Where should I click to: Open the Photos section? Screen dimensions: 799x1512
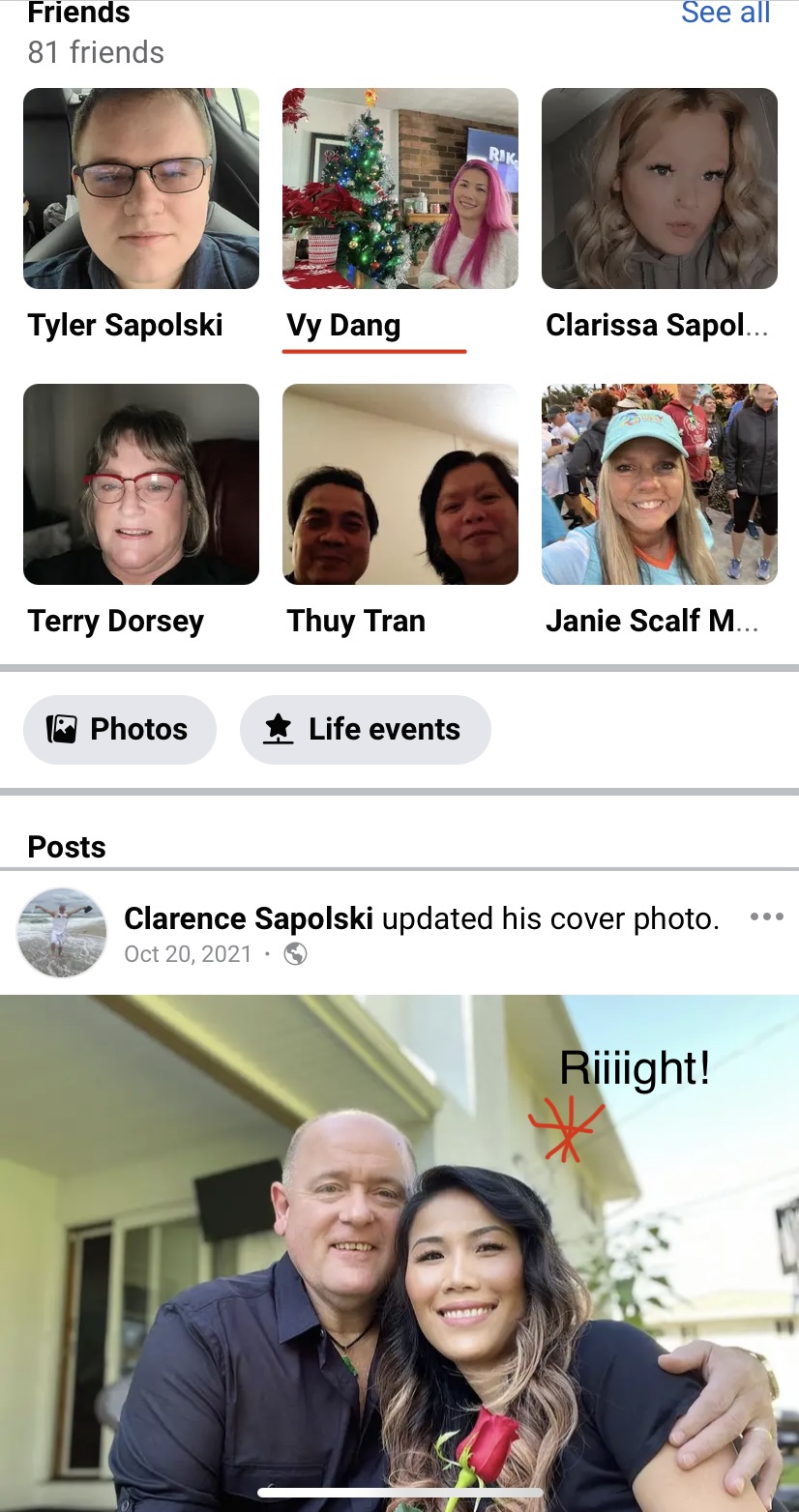119,729
